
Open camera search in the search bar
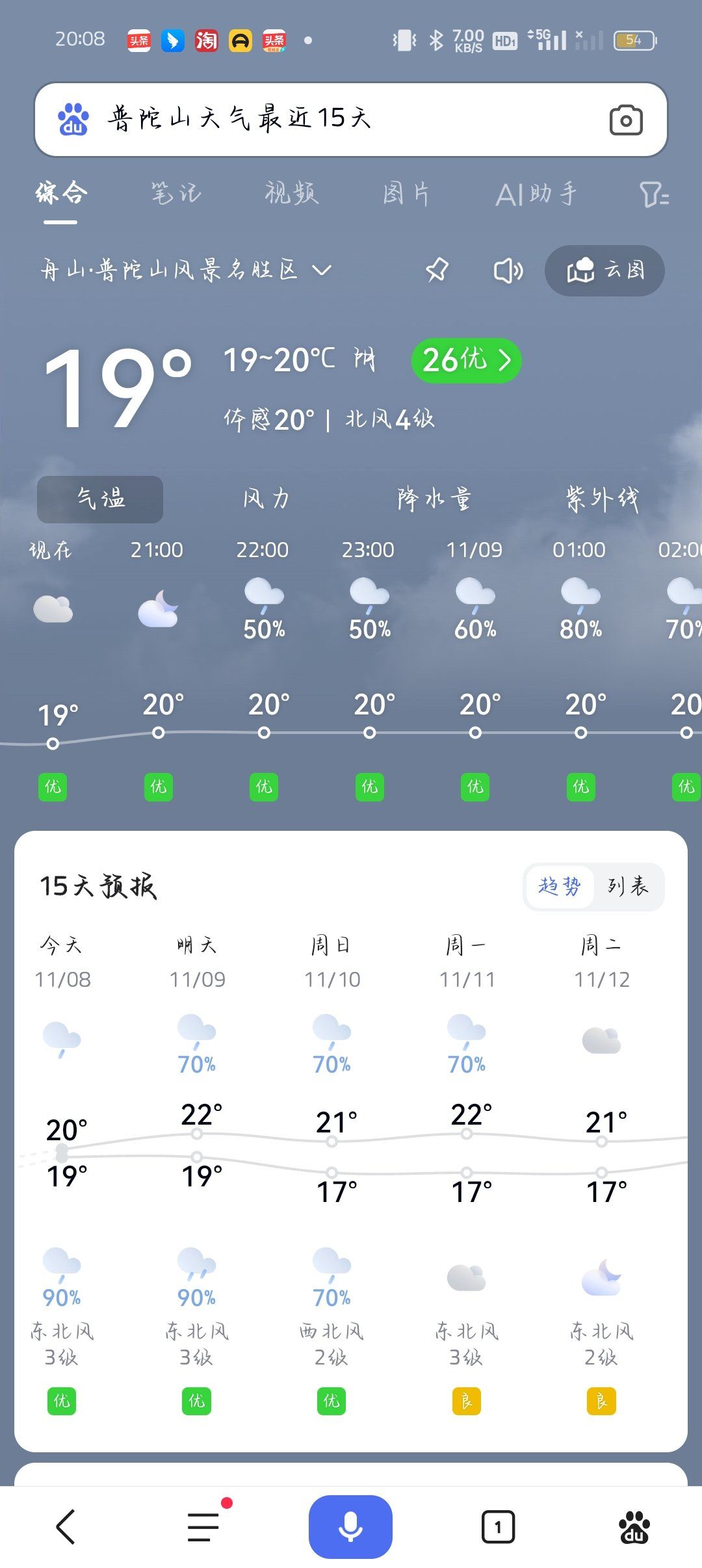tap(626, 120)
